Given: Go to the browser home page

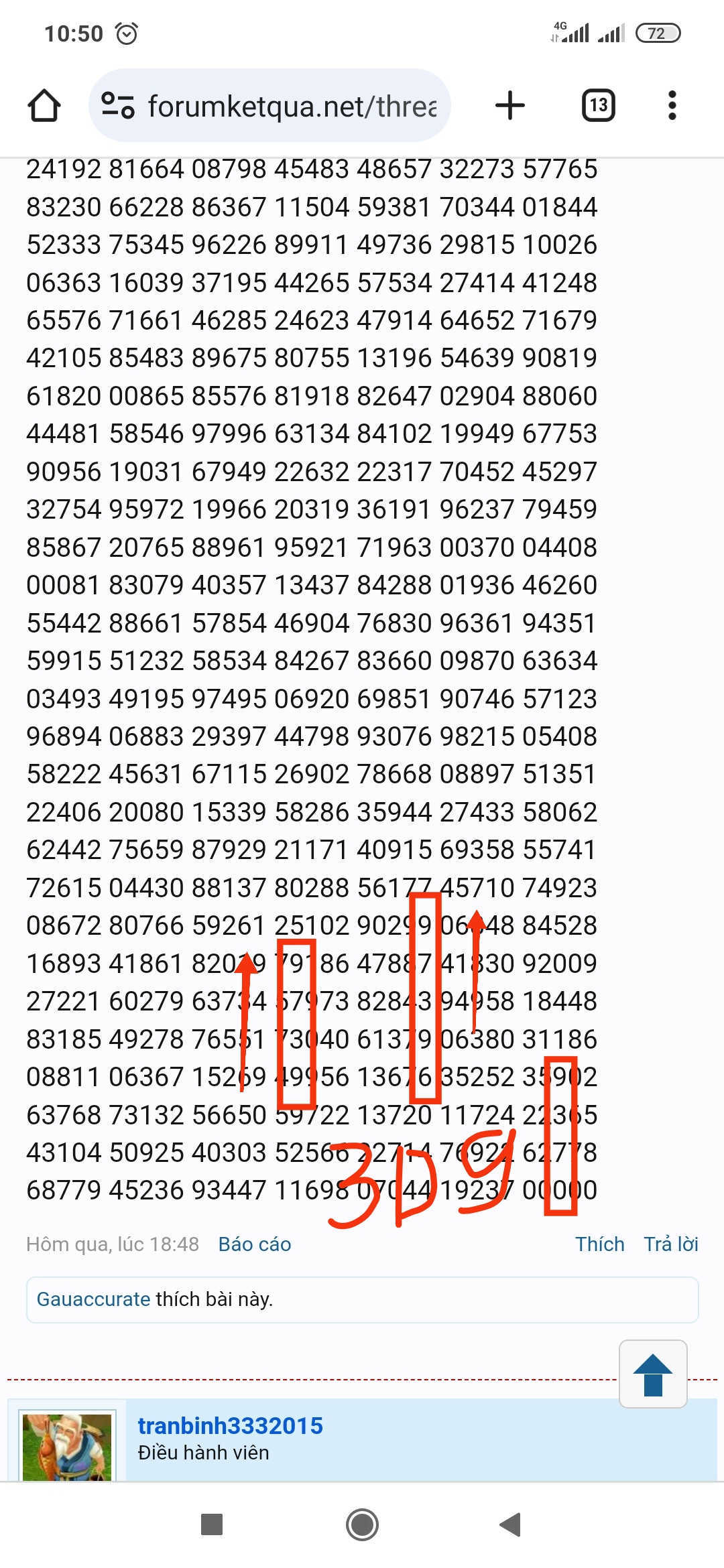Looking at the screenshot, I should (x=44, y=106).
